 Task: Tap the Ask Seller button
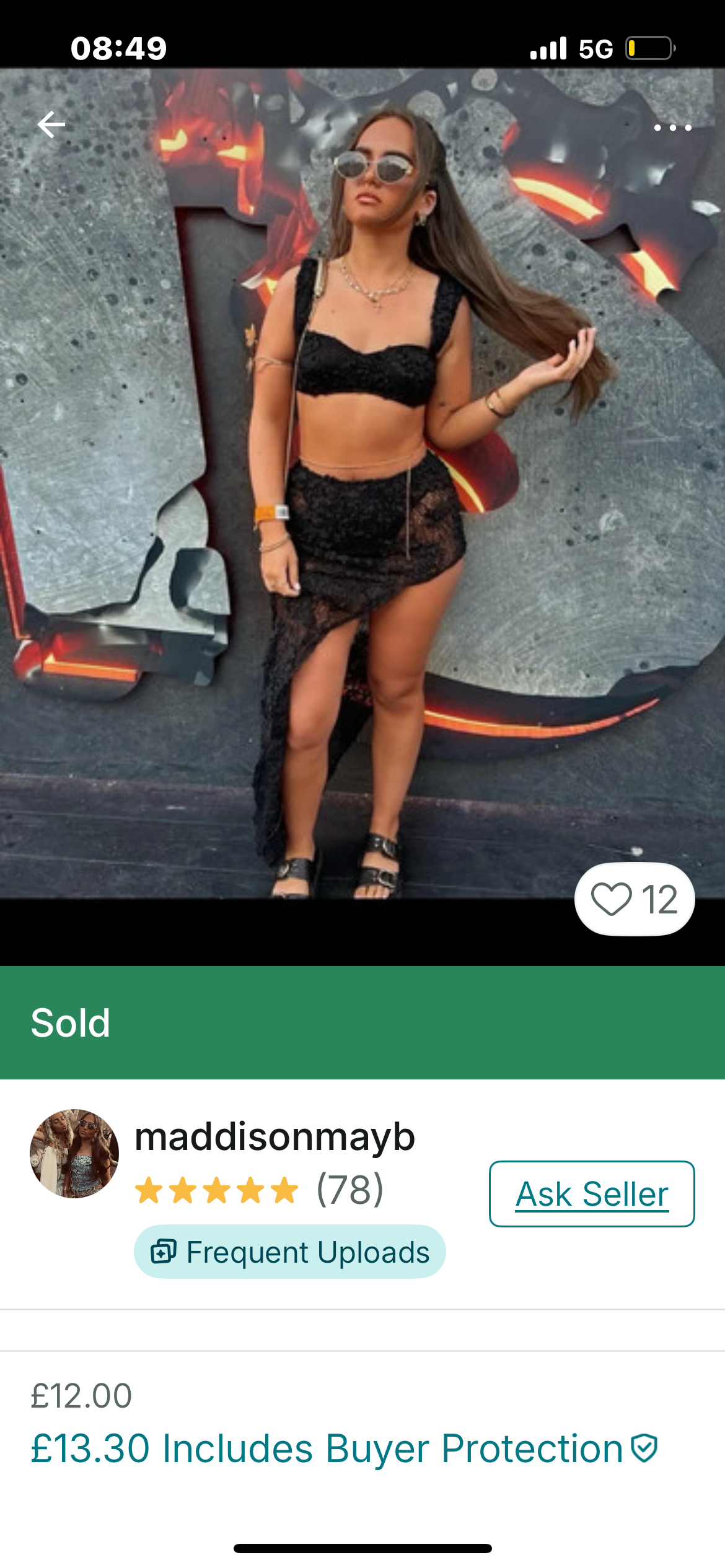coord(592,1194)
